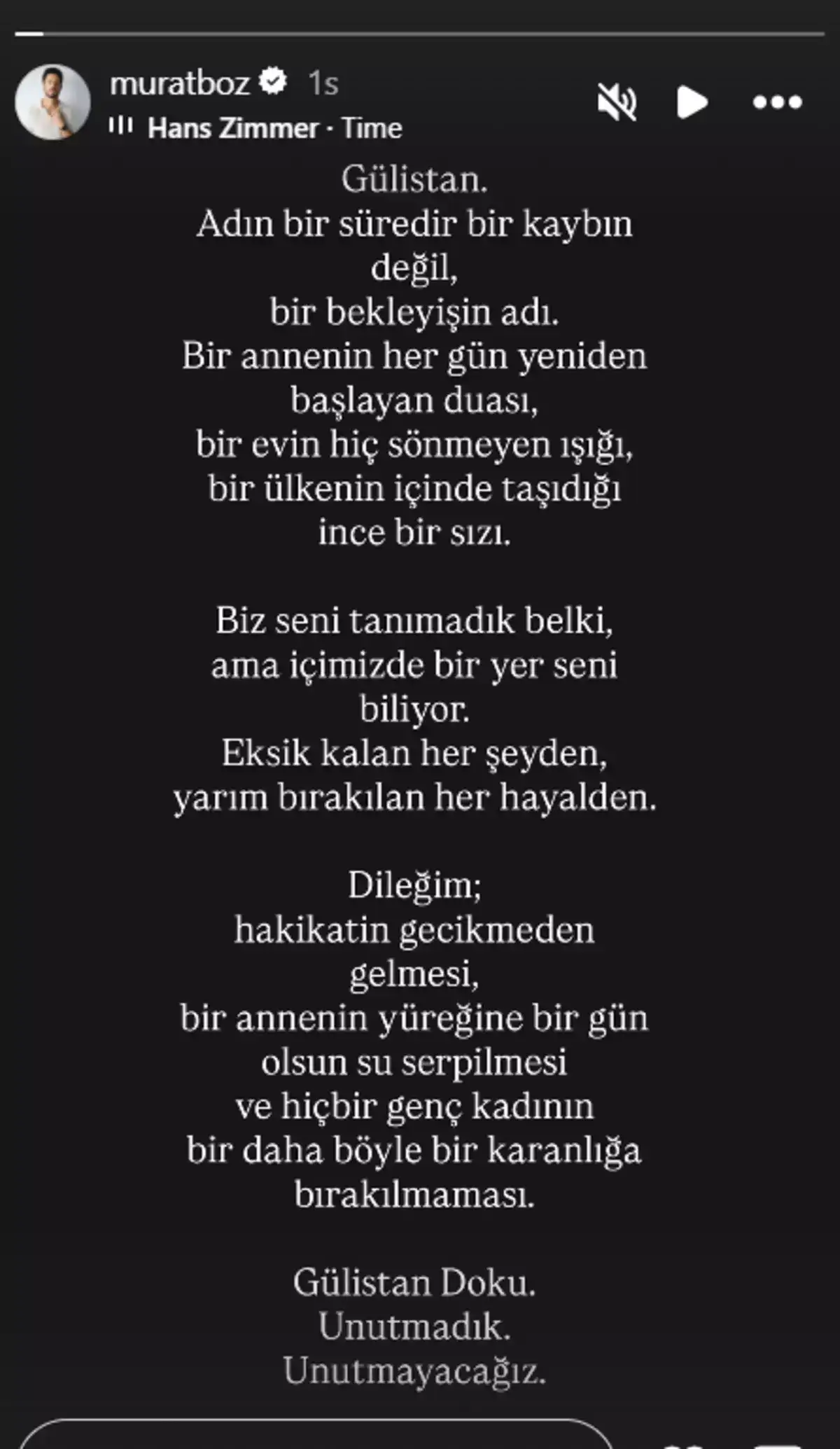Image resolution: width=840 pixels, height=1449 pixels.
Task: Tap the message reply field
Action: pyautogui.click(x=315, y=1436)
